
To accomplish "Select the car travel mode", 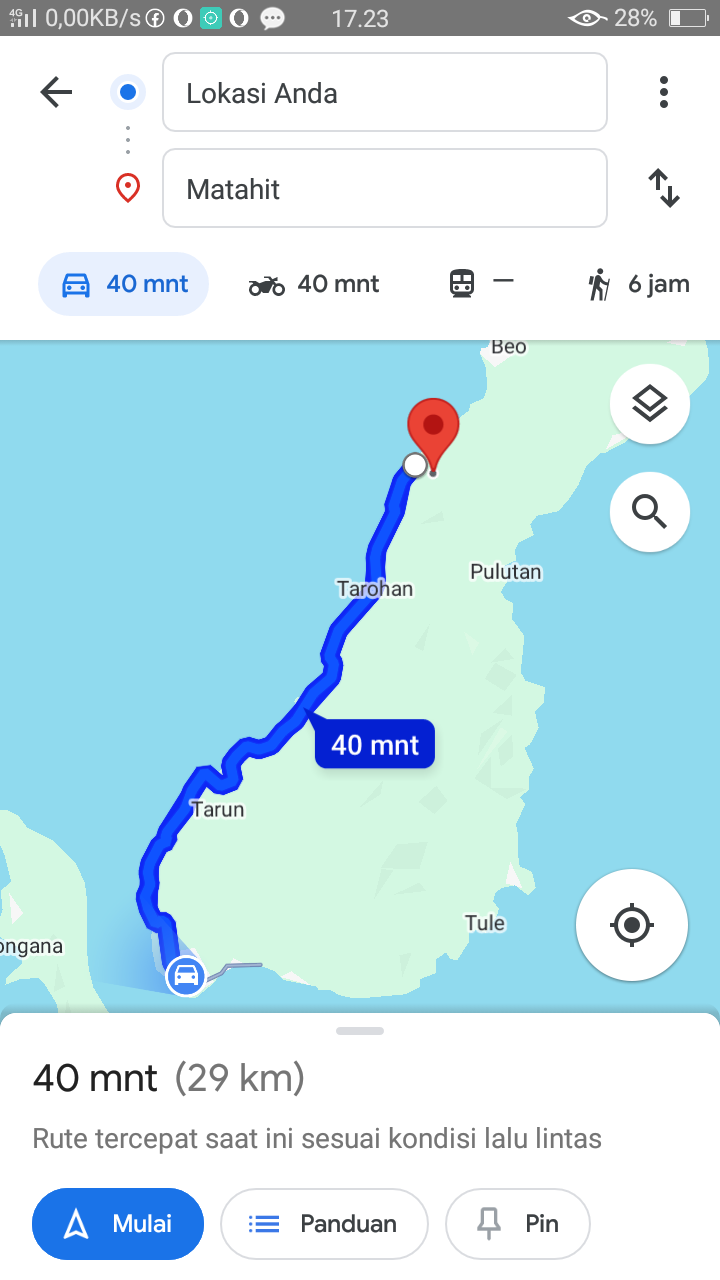I will coord(124,284).
